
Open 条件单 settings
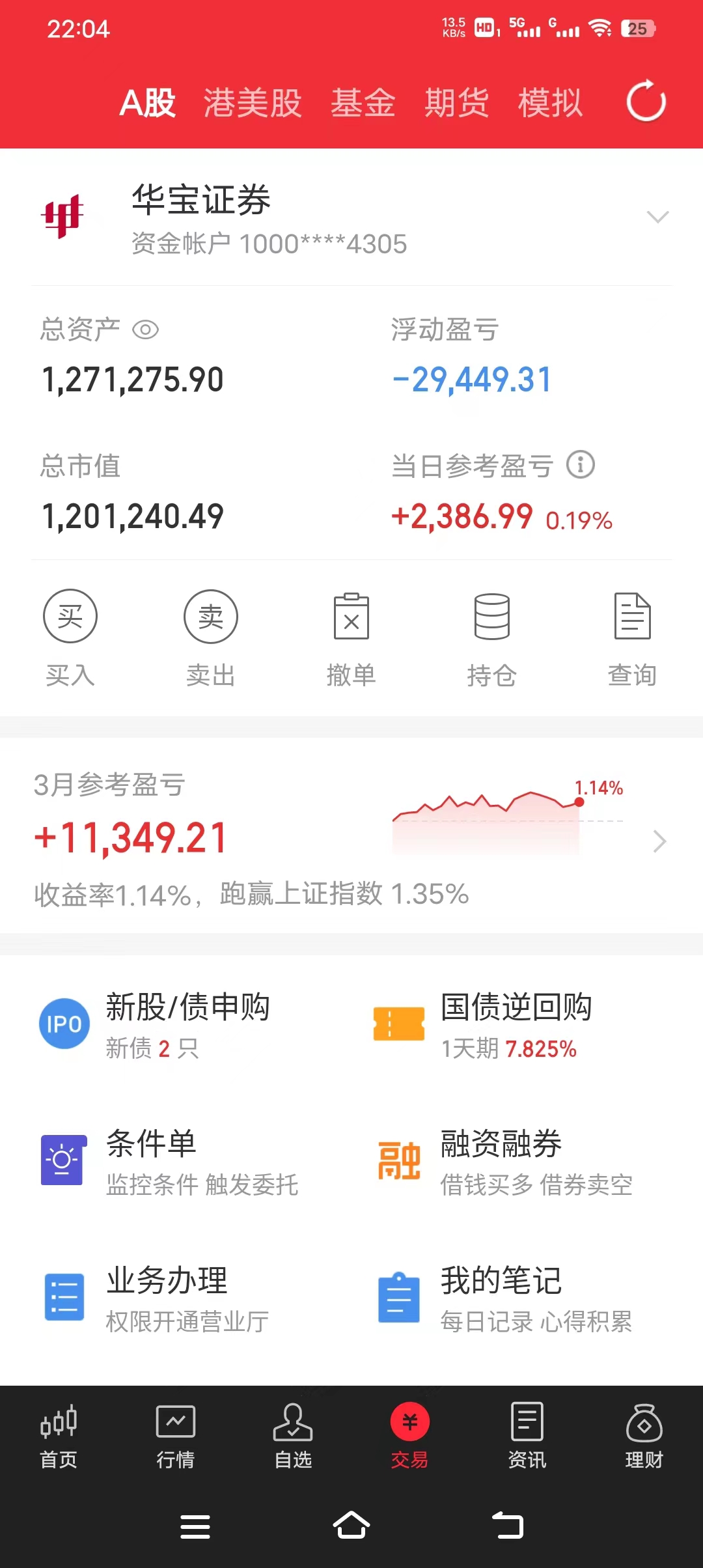pyautogui.click(x=169, y=1161)
